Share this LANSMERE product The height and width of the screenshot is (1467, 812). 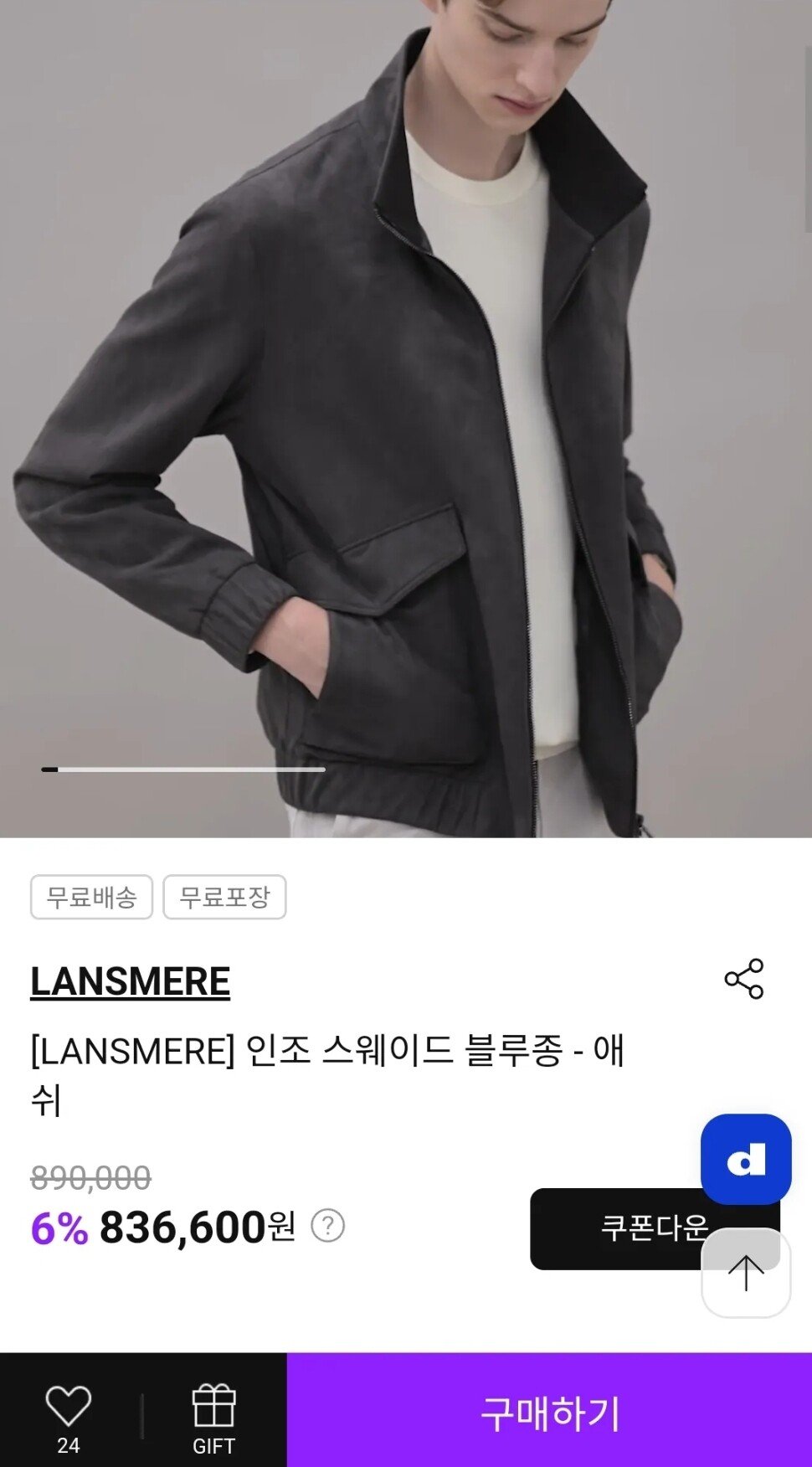pyautogui.click(x=743, y=979)
